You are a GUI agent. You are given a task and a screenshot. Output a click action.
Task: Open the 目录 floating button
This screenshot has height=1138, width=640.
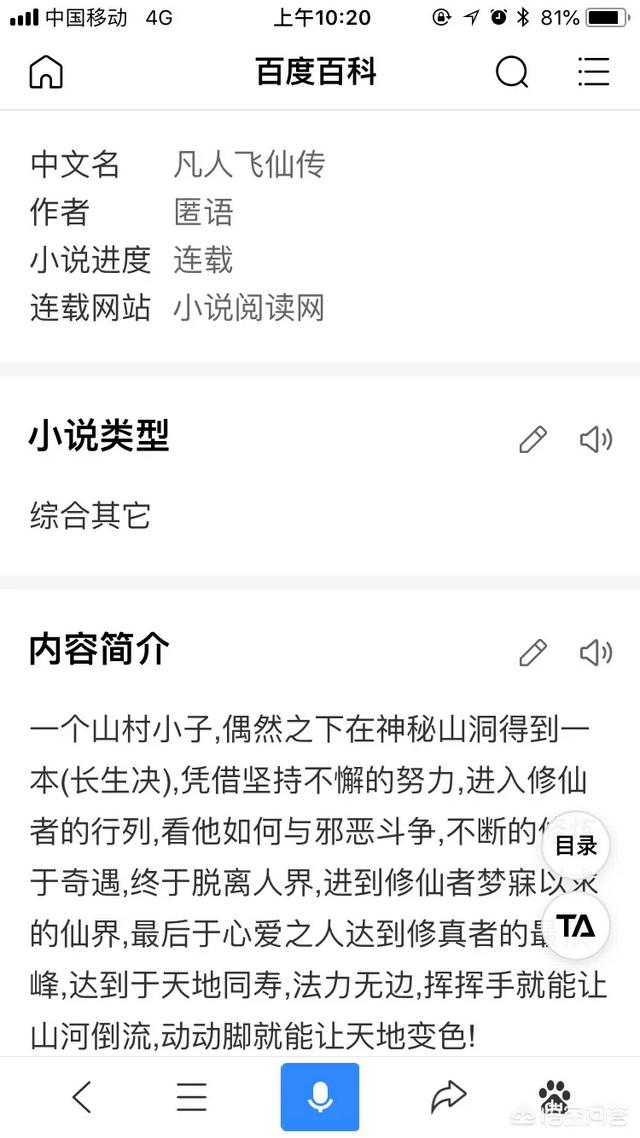coord(575,846)
